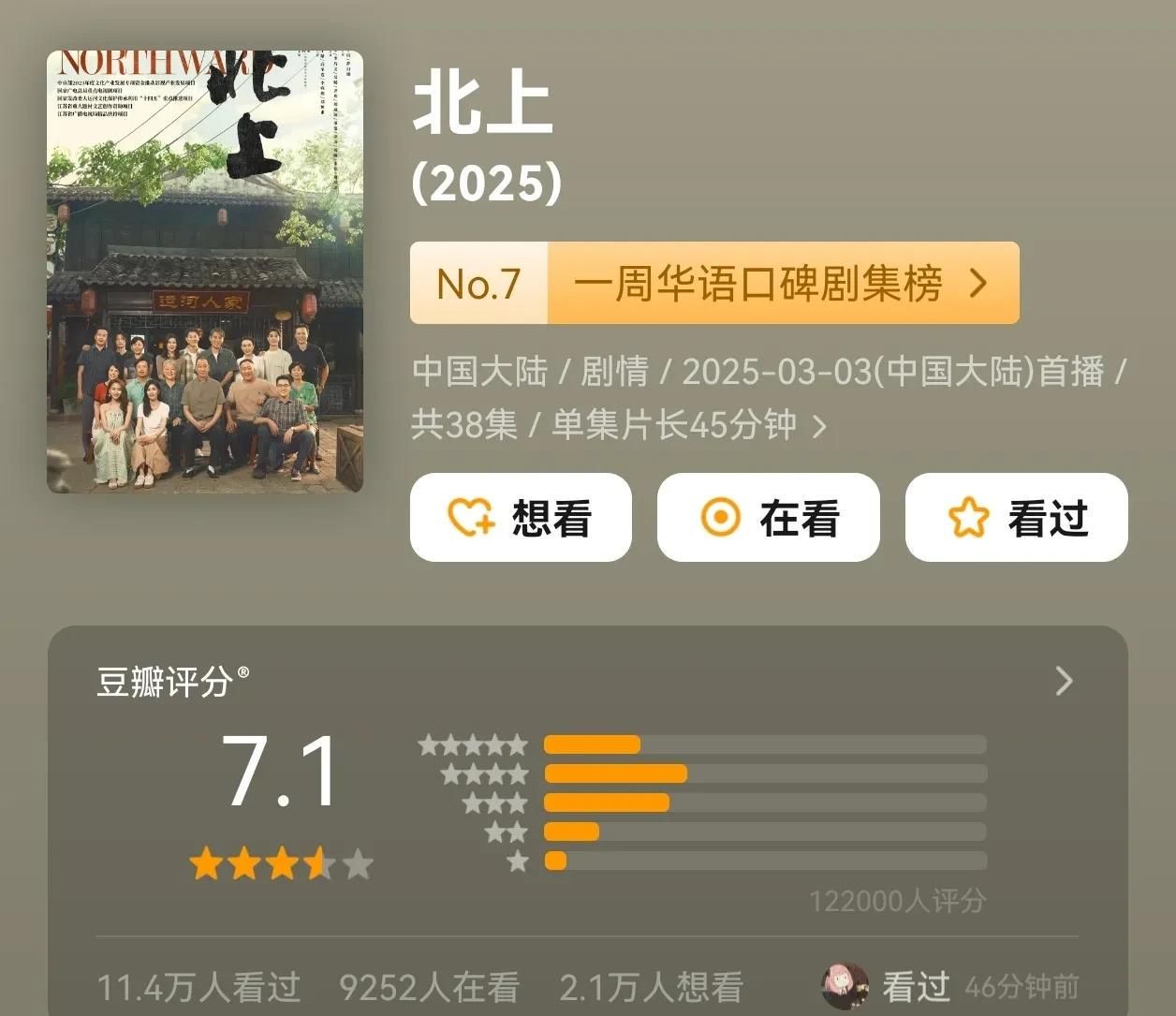The width and height of the screenshot is (1176, 1016).
Task: Open the 豆瓣评分 rating details chevron
Action: click(1064, 681)
